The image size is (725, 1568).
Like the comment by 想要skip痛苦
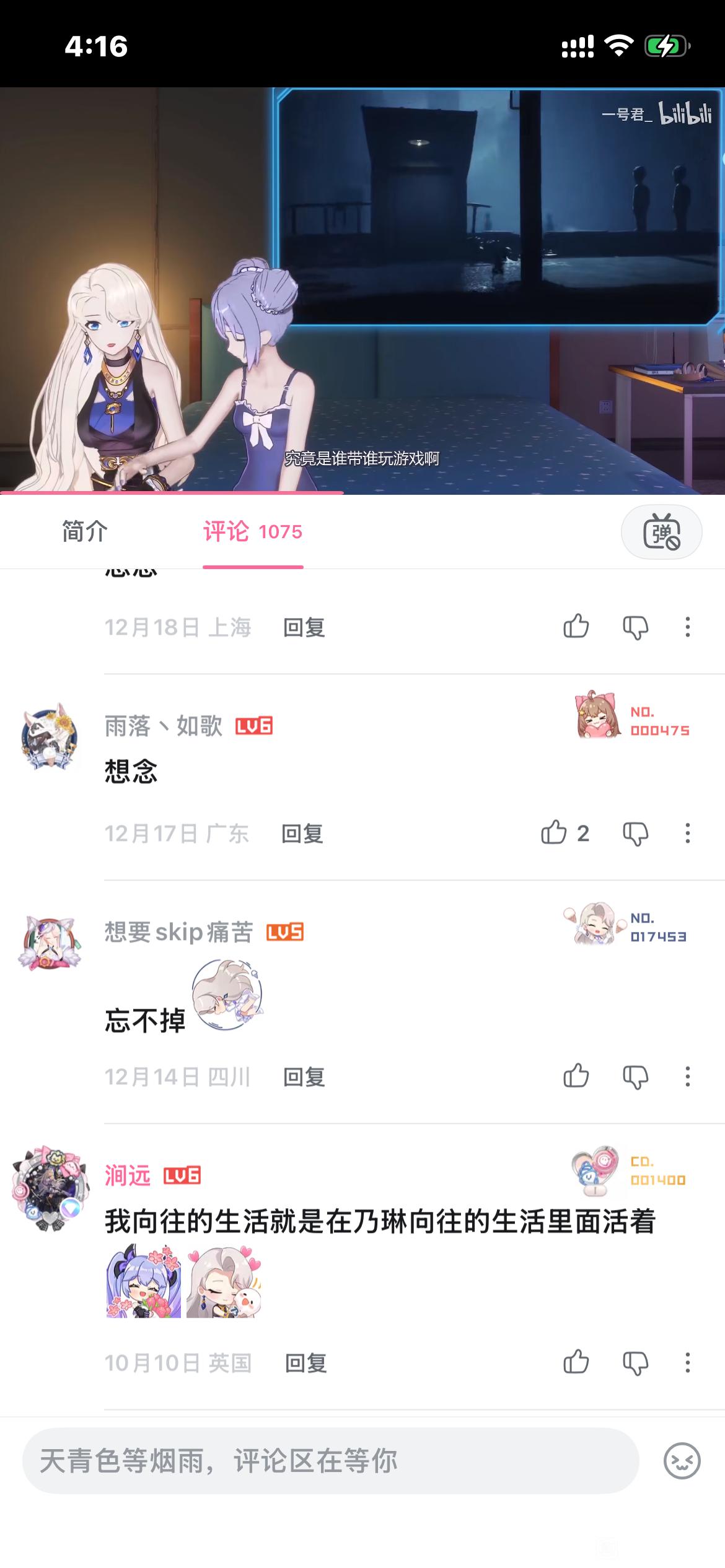576,1076
